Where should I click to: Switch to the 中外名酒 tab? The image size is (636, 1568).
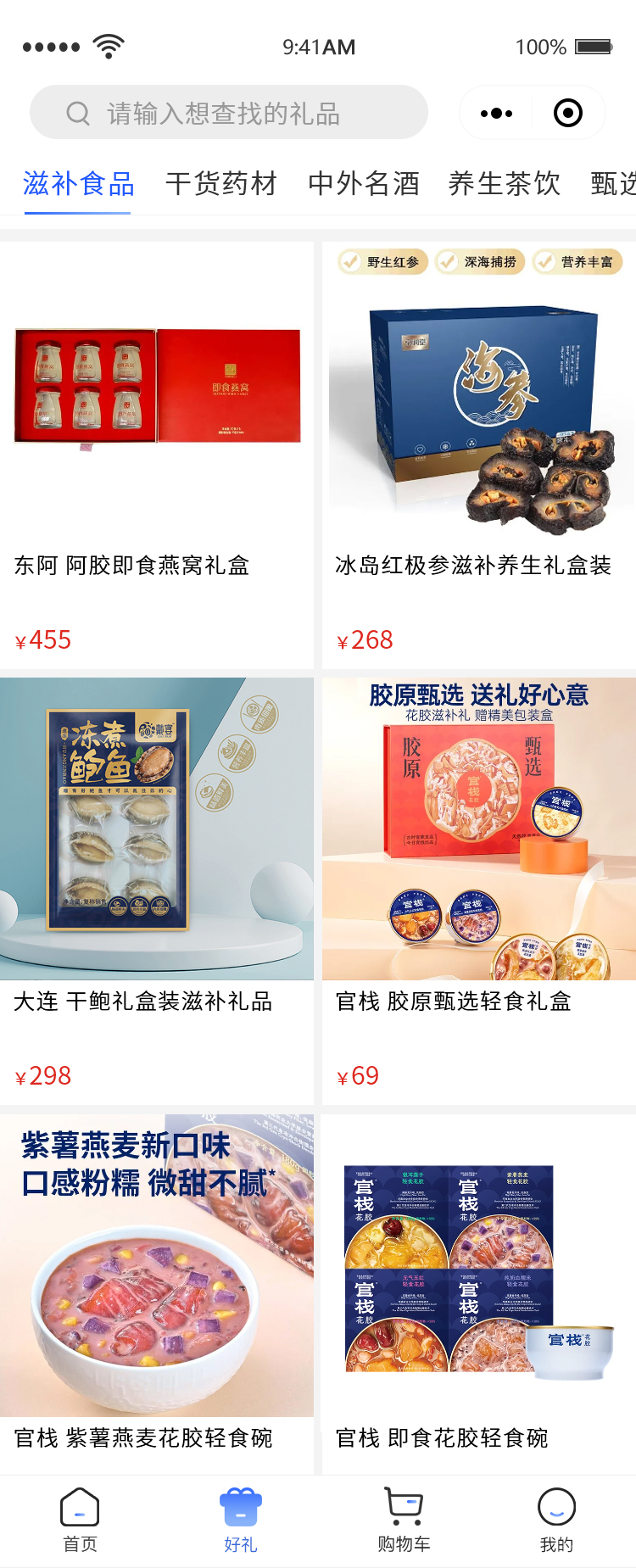(x=363, y=184)
